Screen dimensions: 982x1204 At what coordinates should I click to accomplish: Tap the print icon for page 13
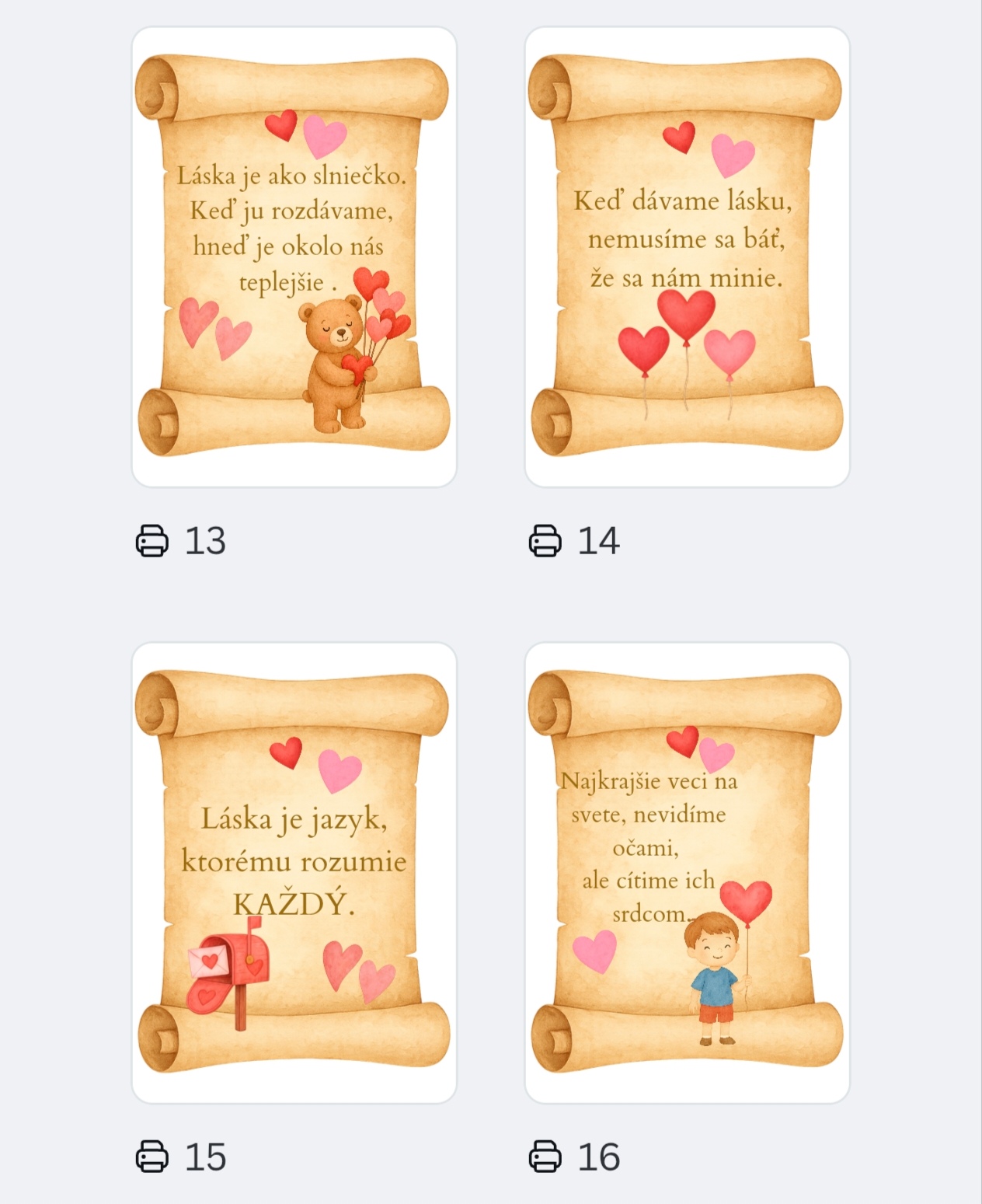(x=151, y=540)
